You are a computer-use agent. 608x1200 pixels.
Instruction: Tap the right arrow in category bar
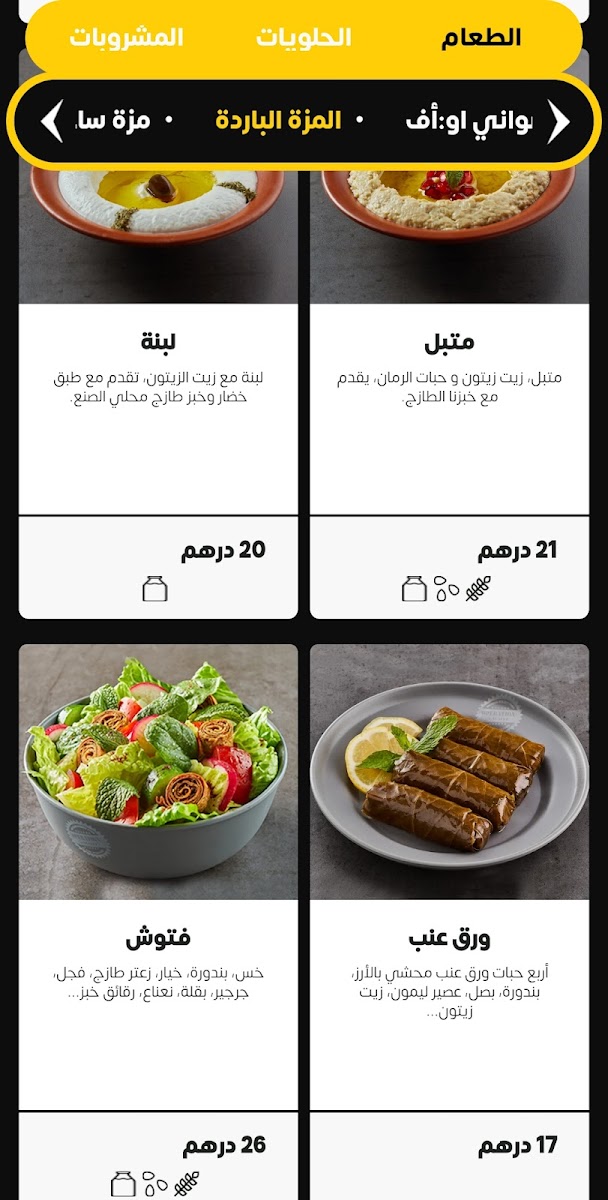tap(558, 121)
